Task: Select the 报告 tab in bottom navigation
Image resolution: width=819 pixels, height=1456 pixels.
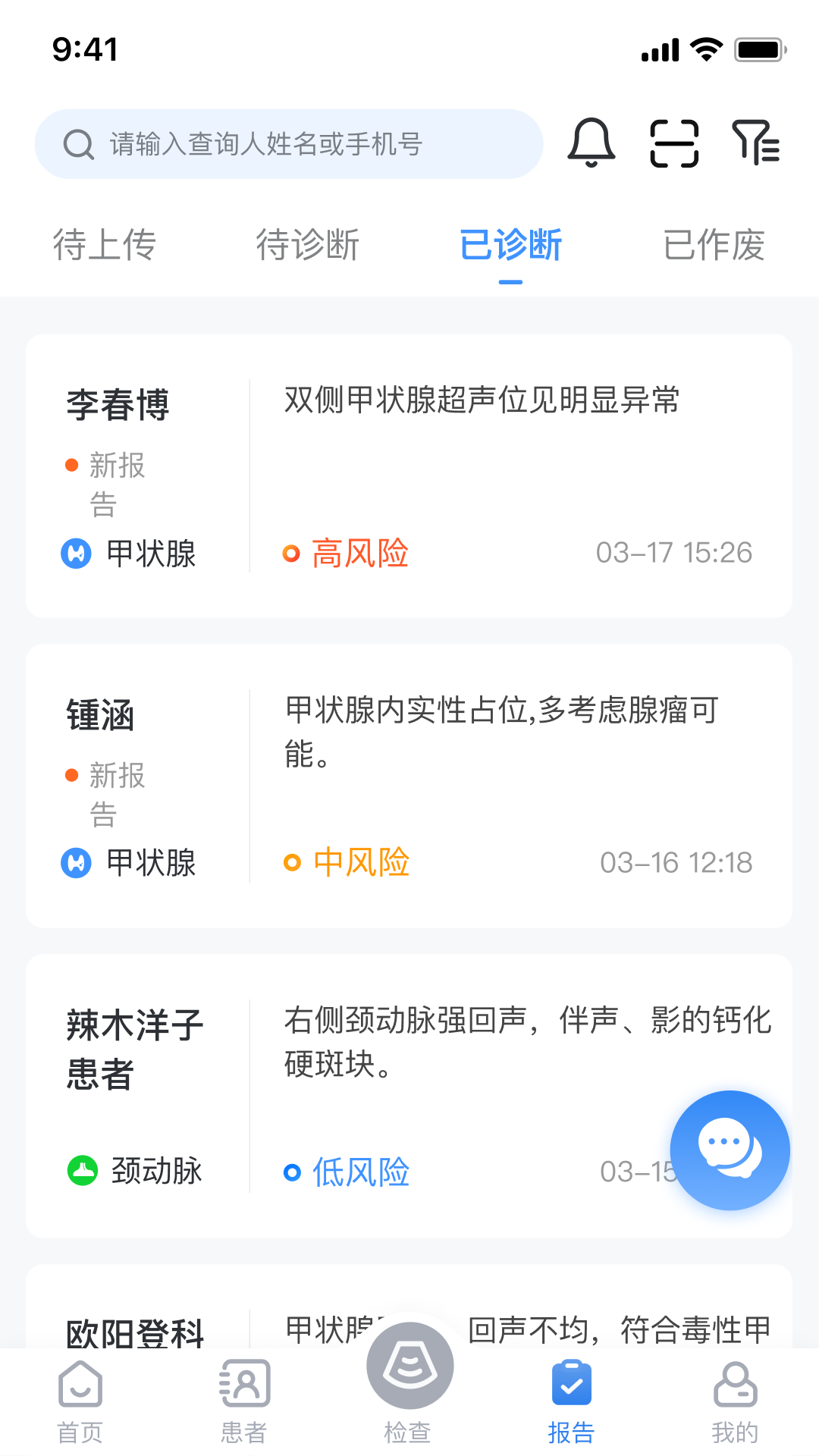Action: point(571,1401)
